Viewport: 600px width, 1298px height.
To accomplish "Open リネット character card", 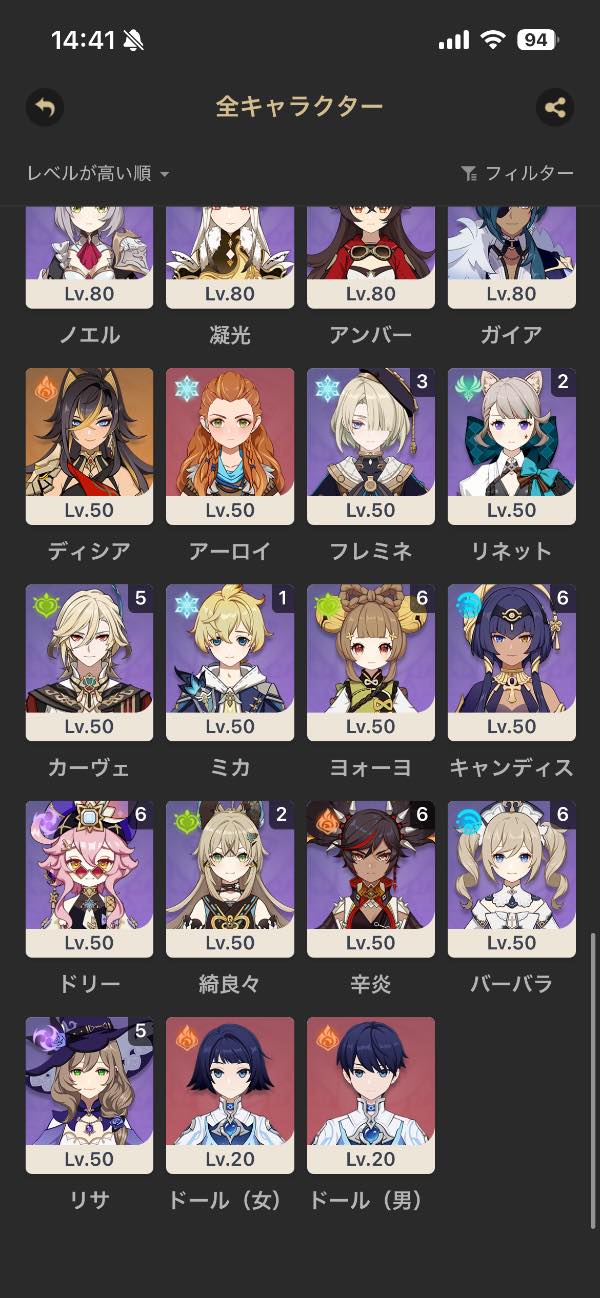I will coord(512,446).
